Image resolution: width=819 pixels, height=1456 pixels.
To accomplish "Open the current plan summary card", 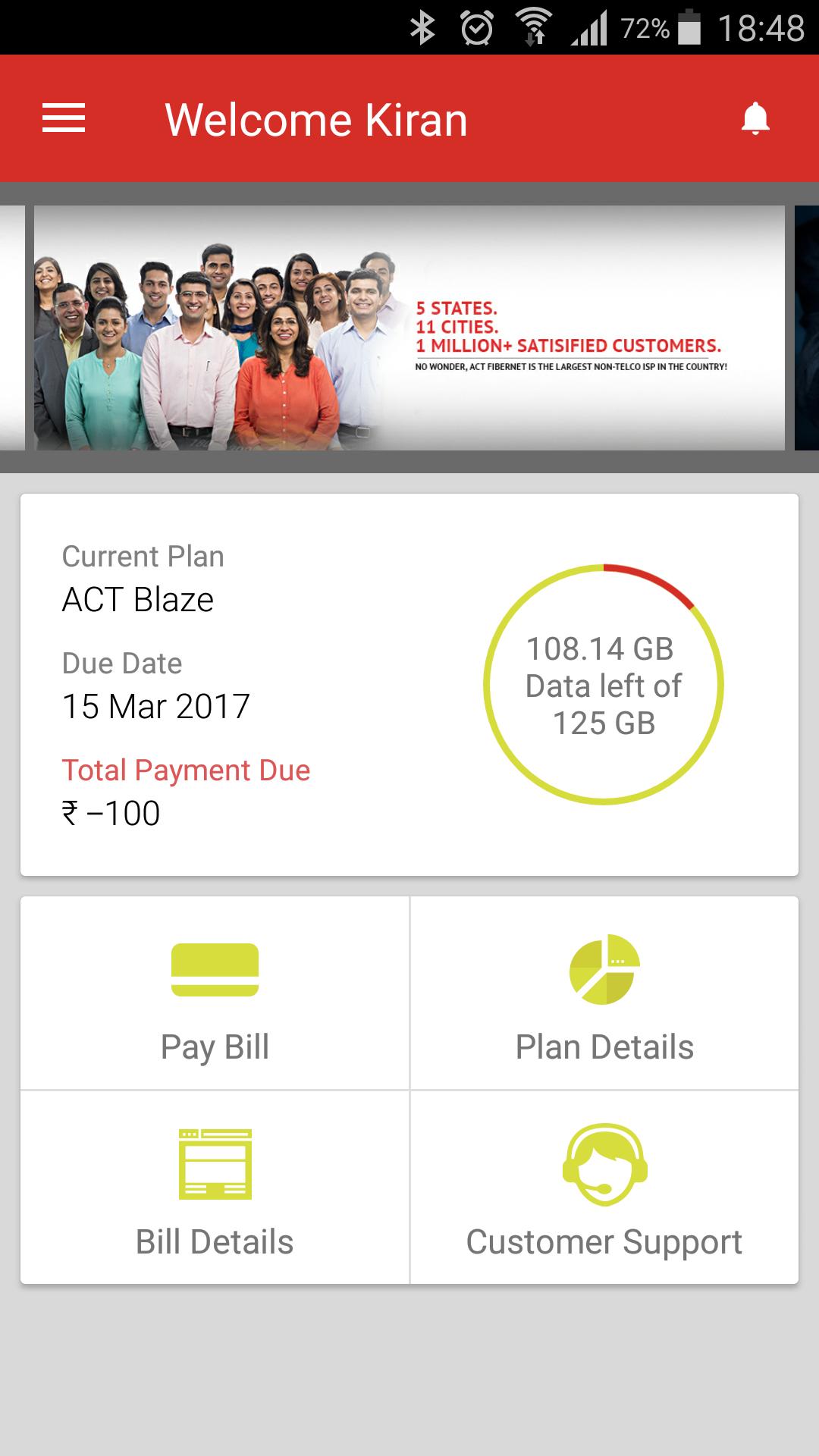I will (x=409, y=685).
